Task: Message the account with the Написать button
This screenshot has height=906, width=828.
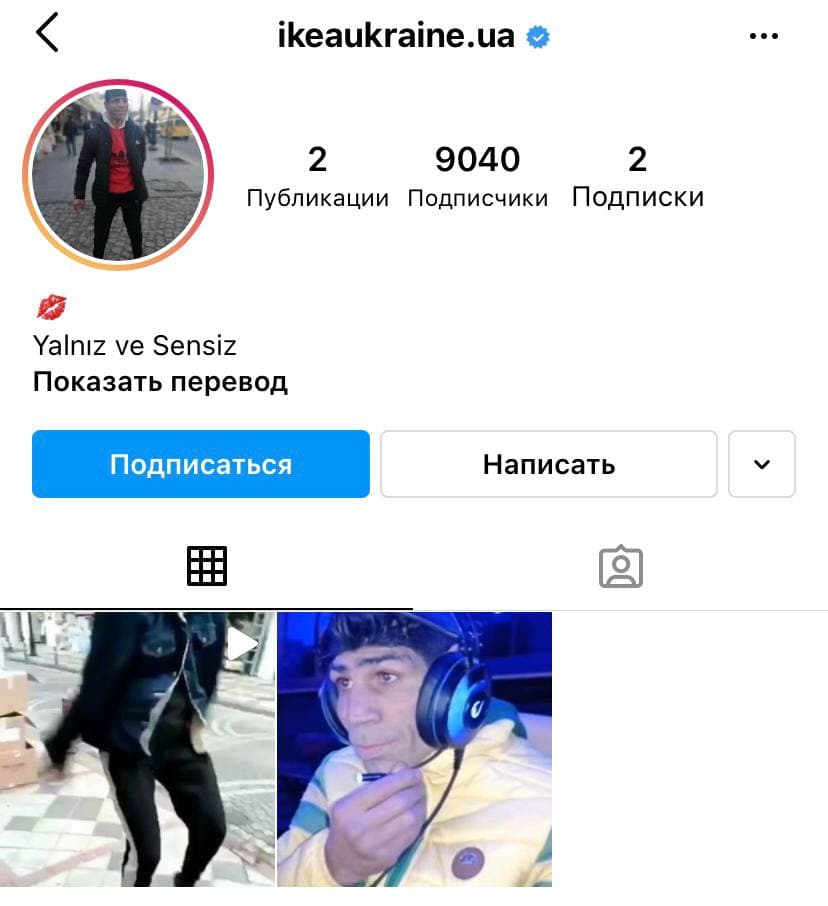Action: point(548,464)
